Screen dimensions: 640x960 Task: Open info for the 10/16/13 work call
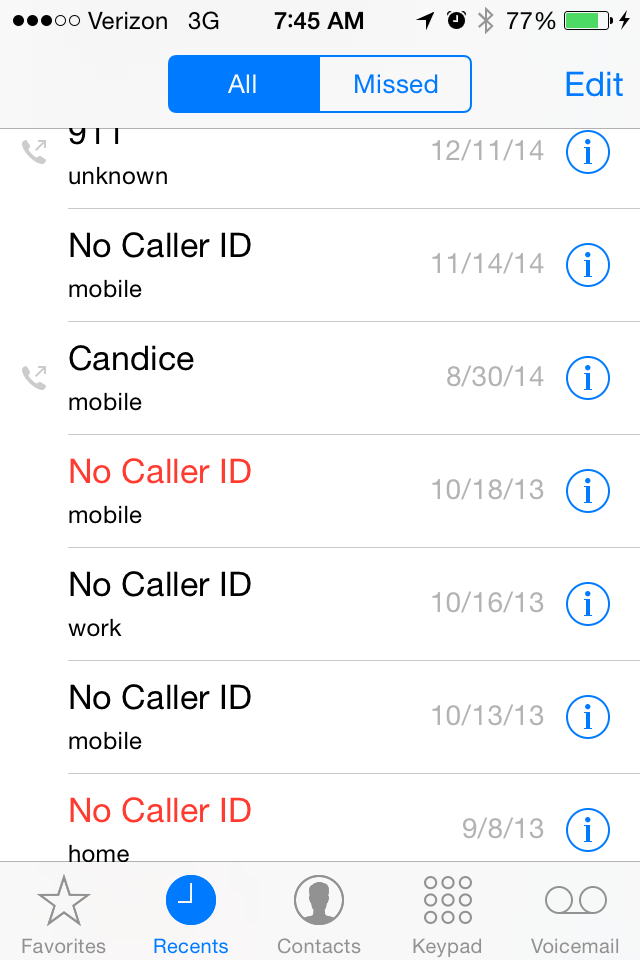coord(588,604)
